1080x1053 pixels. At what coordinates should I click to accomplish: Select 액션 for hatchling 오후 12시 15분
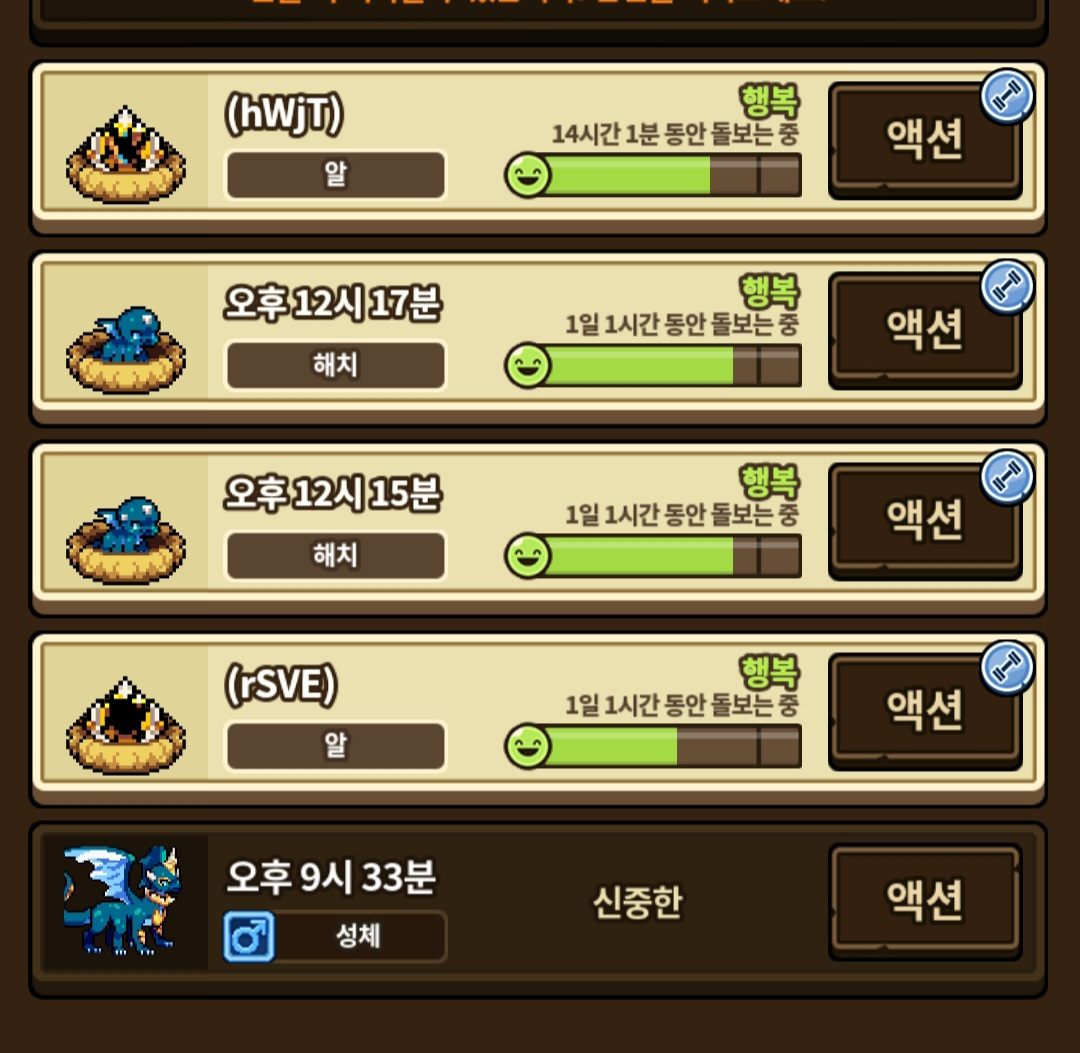pos(924,520)
